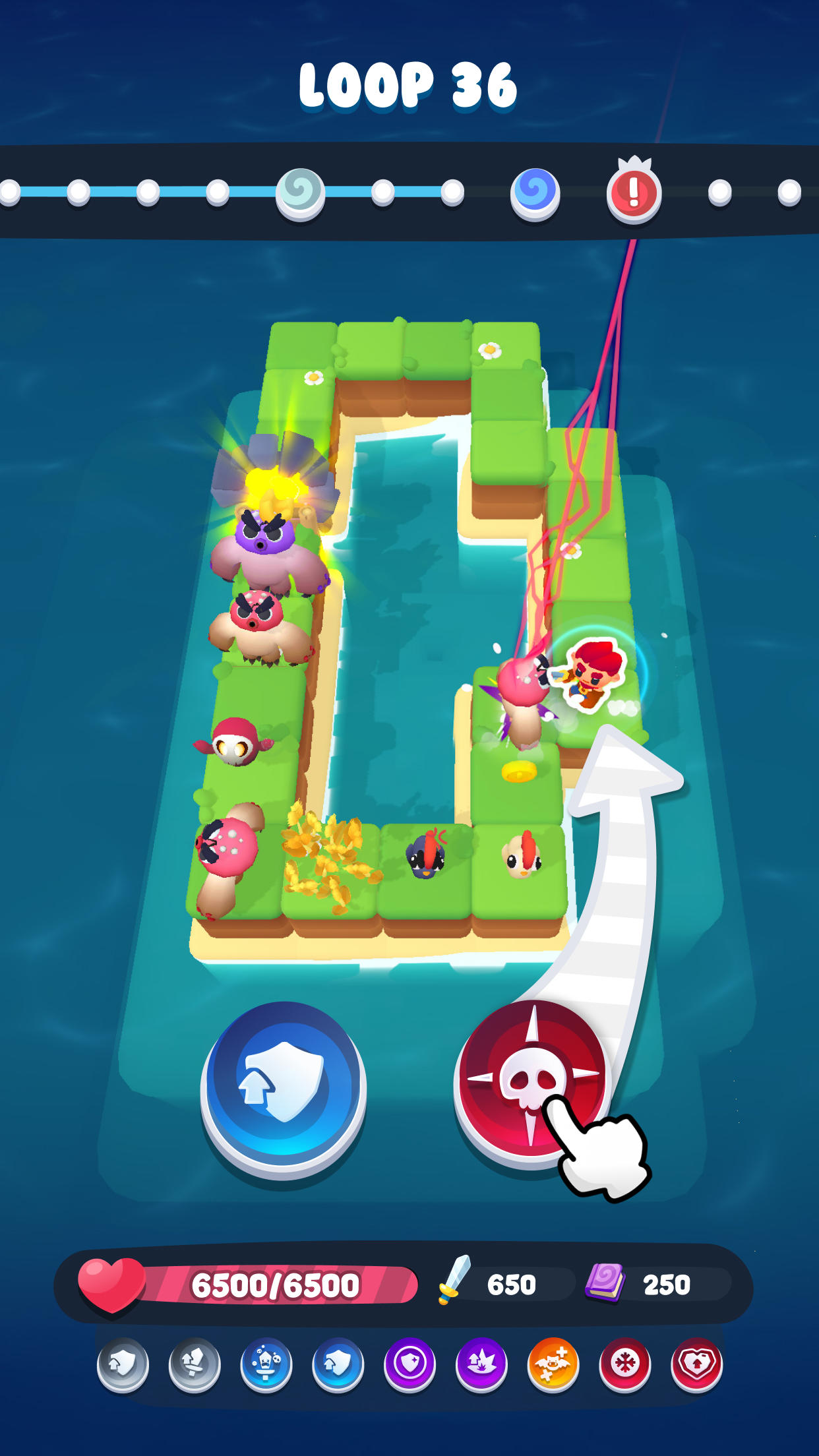Tap the blue torch with skulls perk badge
Image resolution: width=819 pixels, height=1456 pixels.
[x=266, y=1364]
